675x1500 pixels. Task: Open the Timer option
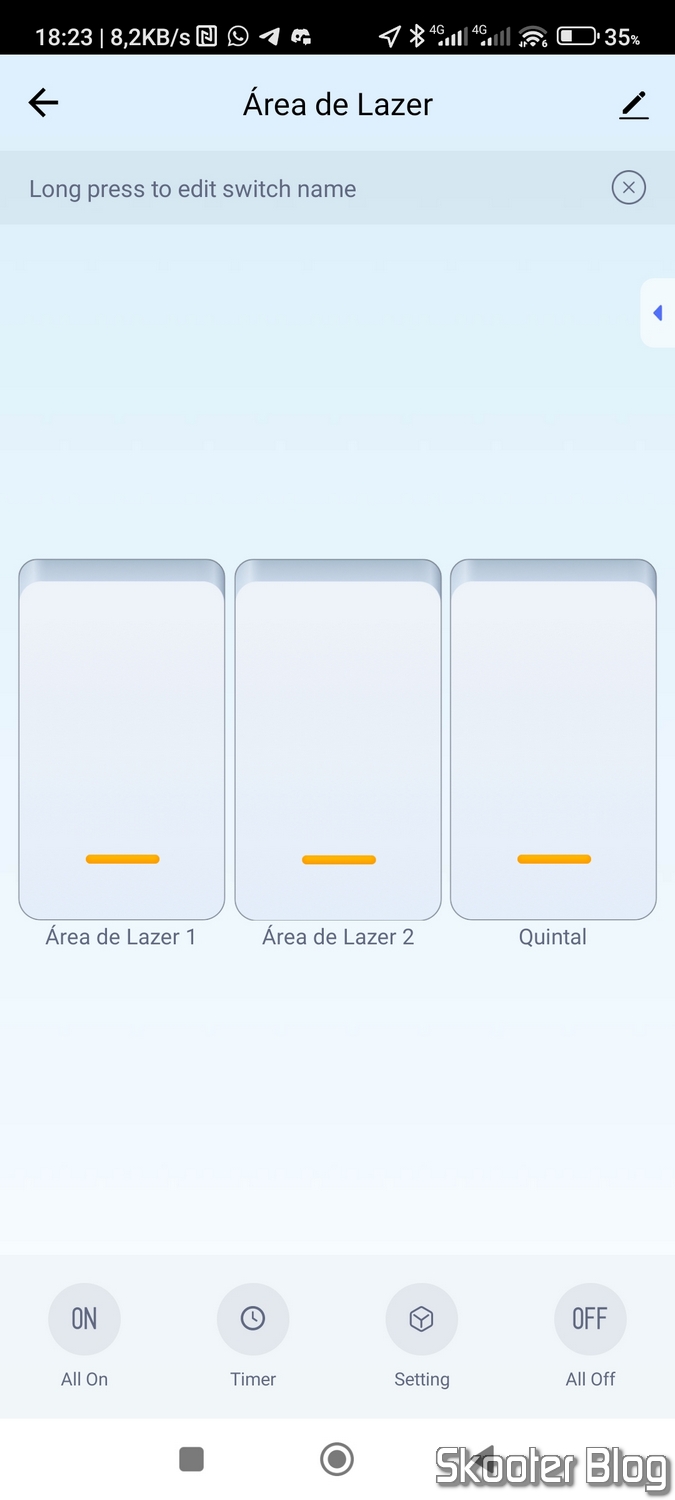tap(253, 1319)
